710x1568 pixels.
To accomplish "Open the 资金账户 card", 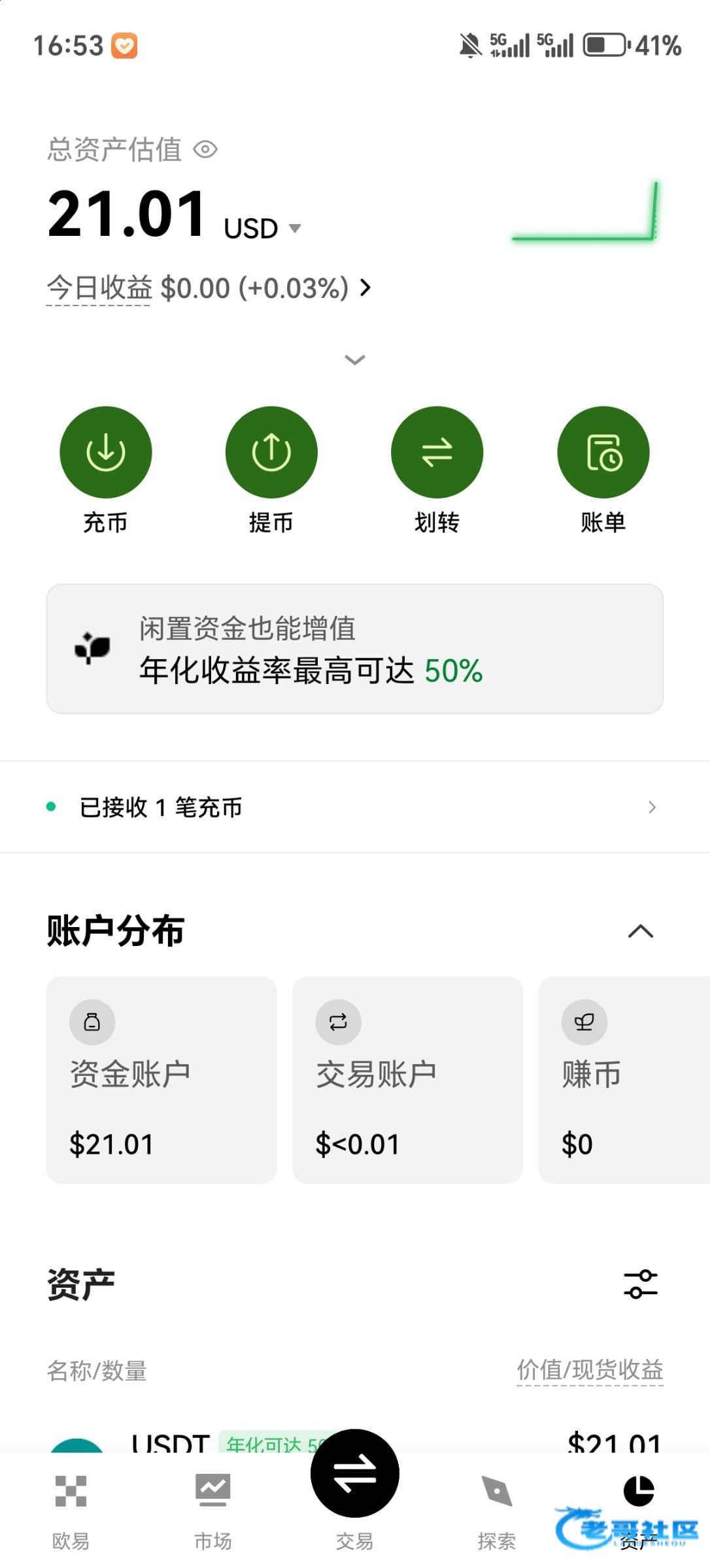I will 161,1079.
